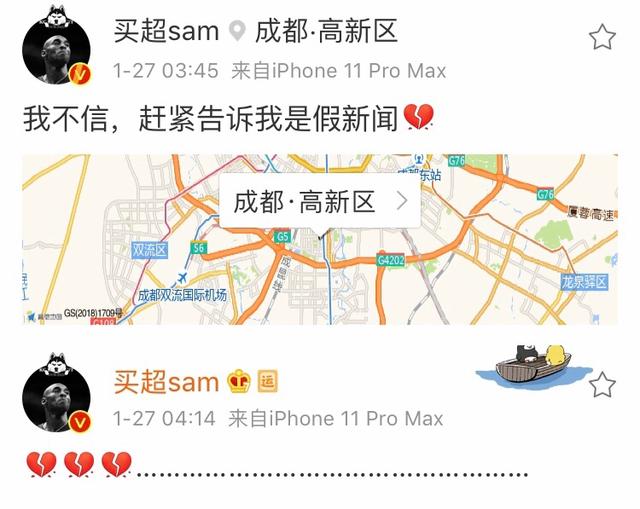Screen dimensions: 640x509
Task: Favorite the 04:14 post with the star
Action: point(602,385)
